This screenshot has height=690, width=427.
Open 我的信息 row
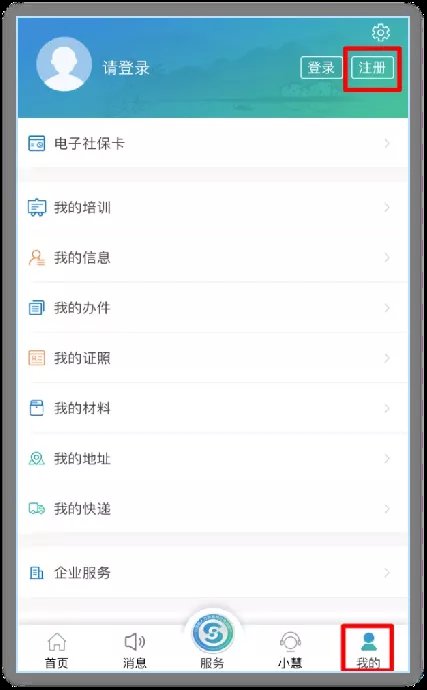tap(213, 257)
